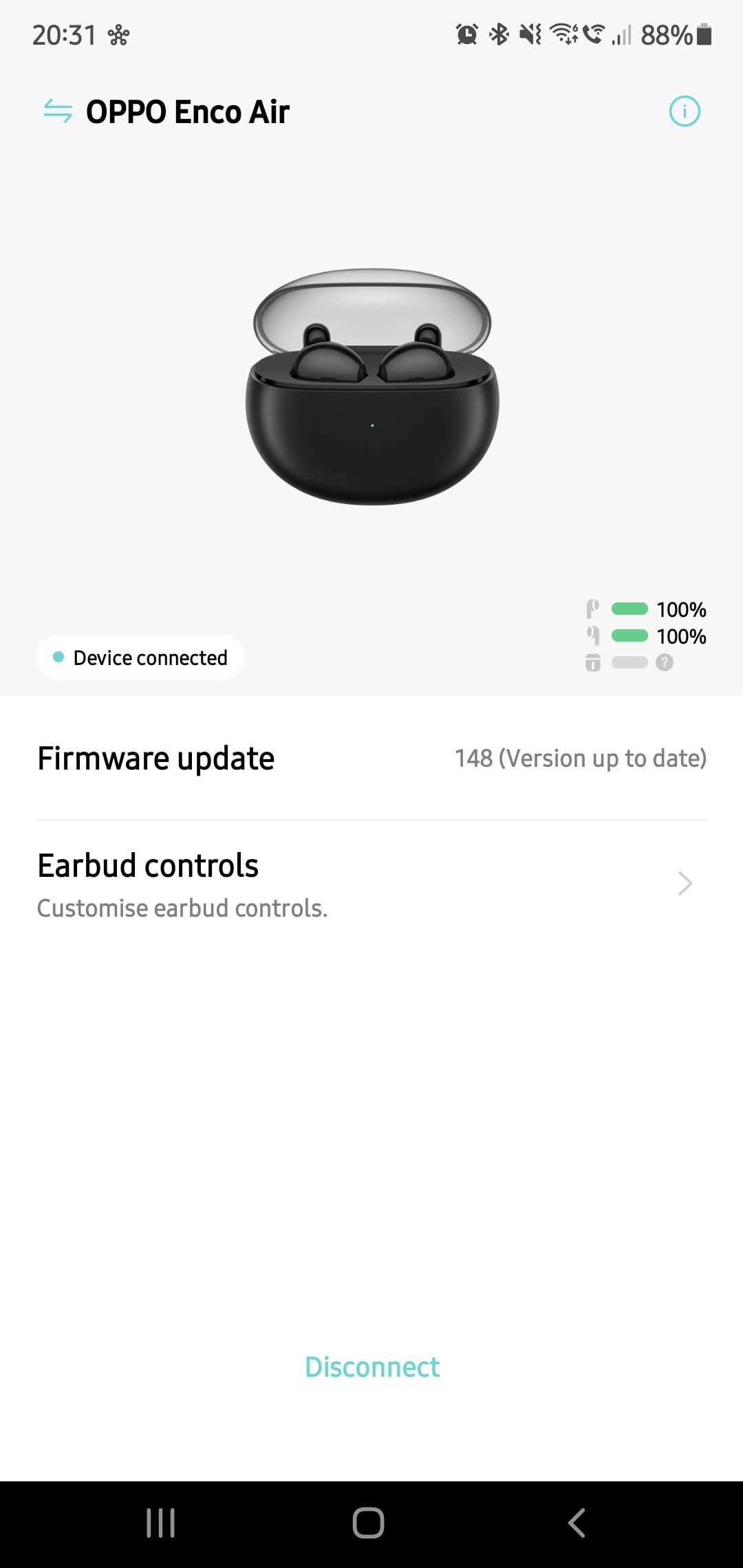Open recent apps from navigation bar
743x1568 pixels.
click(161, 1523)
